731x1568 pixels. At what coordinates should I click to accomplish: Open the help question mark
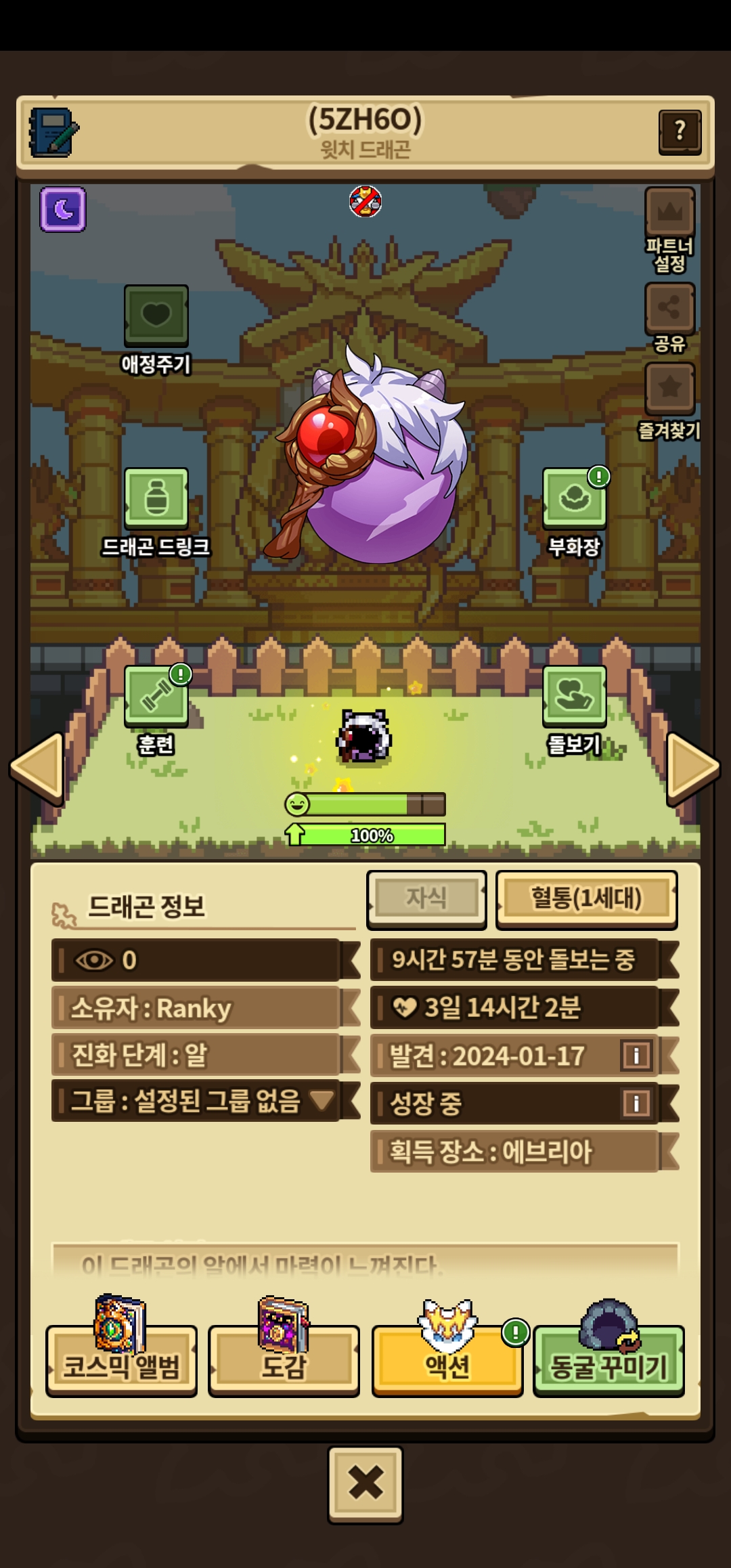click(680, 132)
